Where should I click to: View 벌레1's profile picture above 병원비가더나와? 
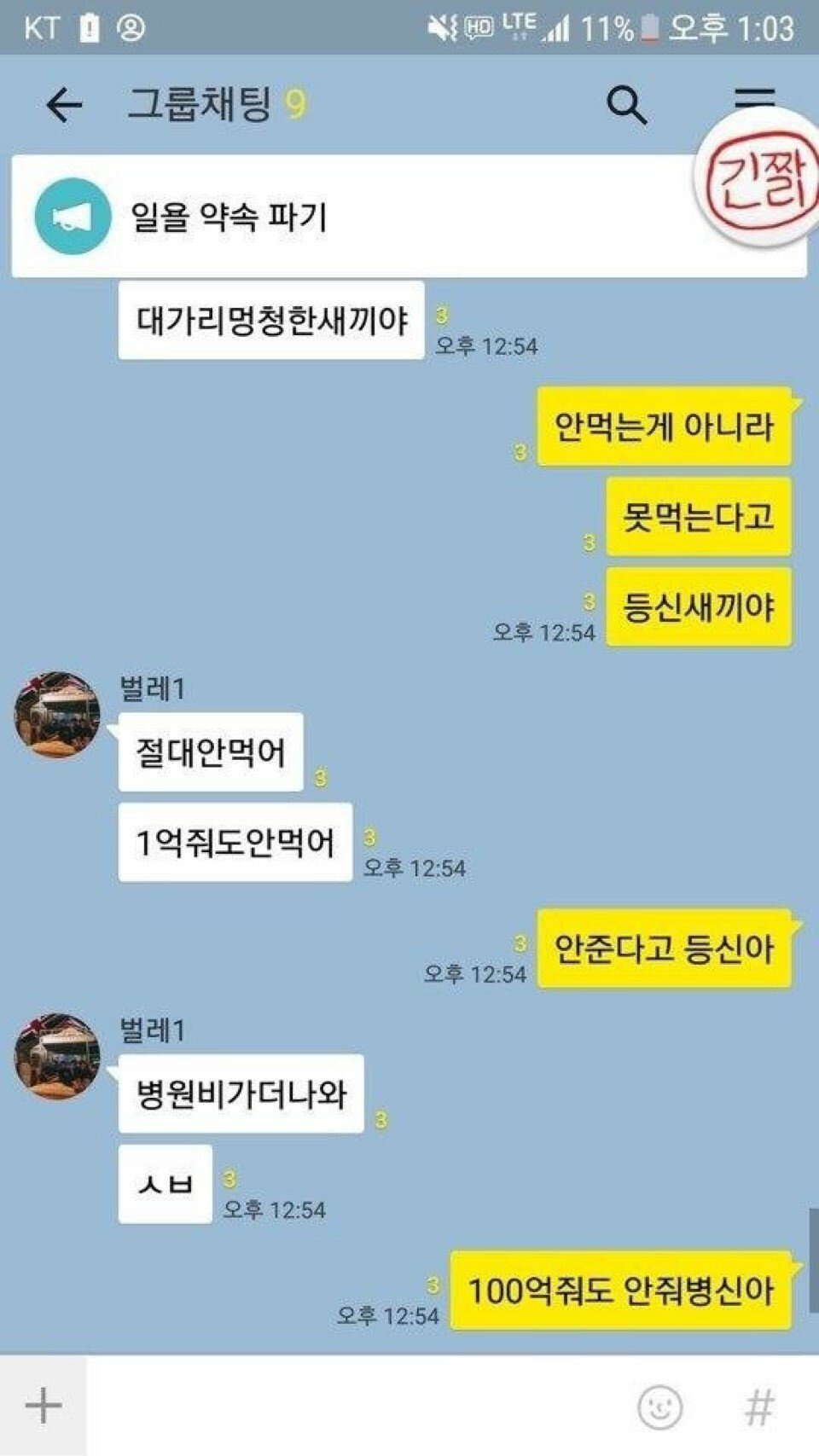coord(57,1056)
